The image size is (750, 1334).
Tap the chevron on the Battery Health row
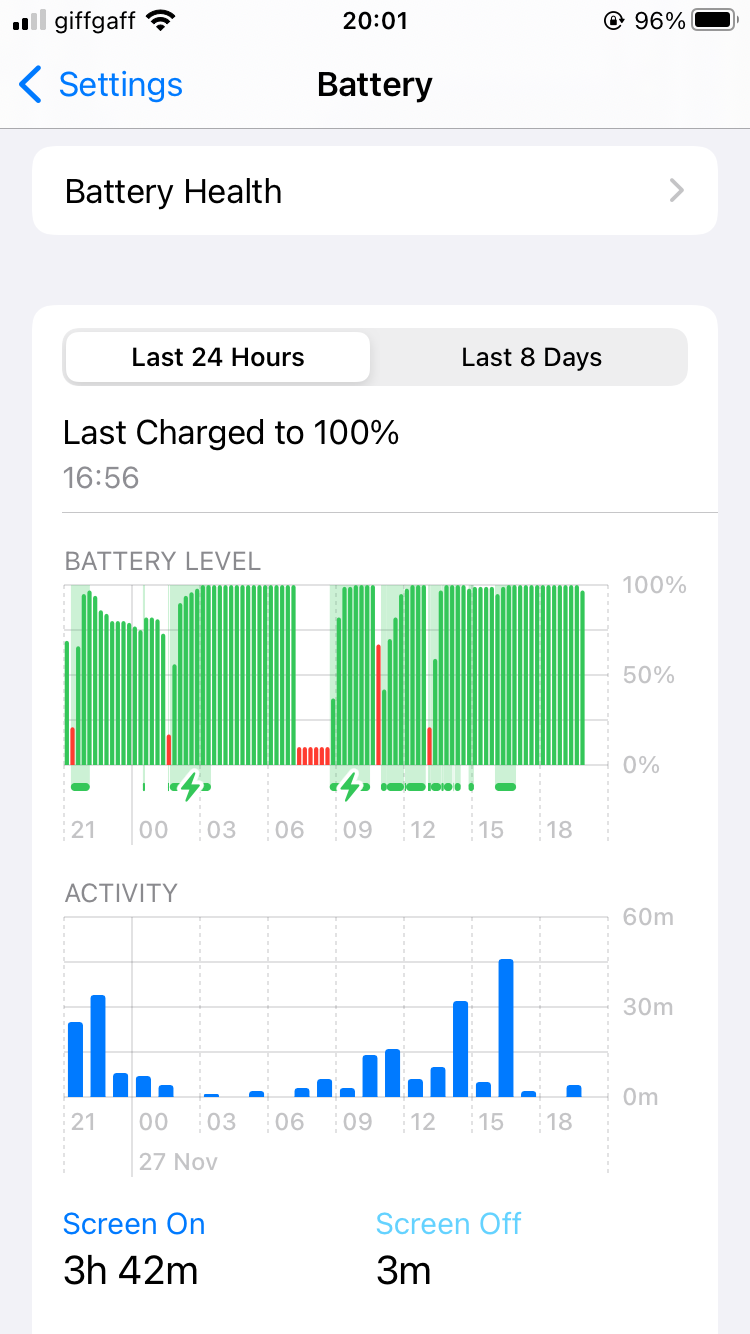pyautogui.click(x=676, y=190)
